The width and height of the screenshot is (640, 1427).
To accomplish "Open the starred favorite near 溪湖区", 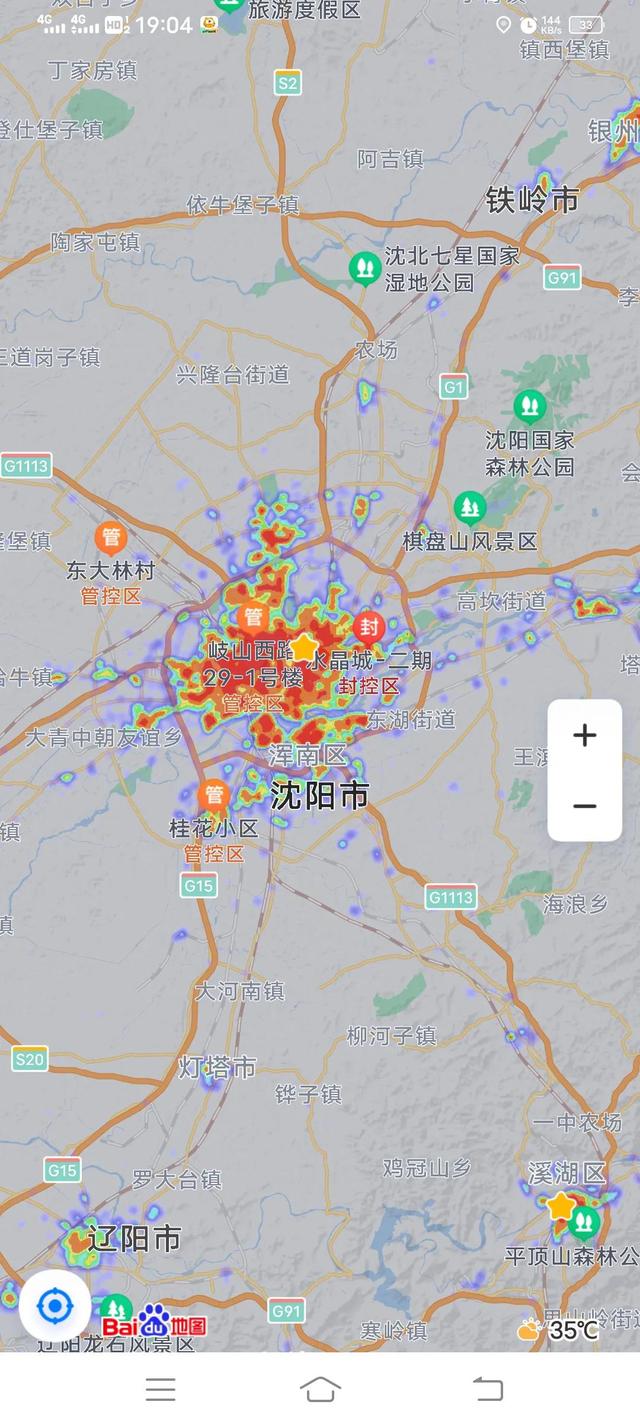I will [x=561, y=1206].
